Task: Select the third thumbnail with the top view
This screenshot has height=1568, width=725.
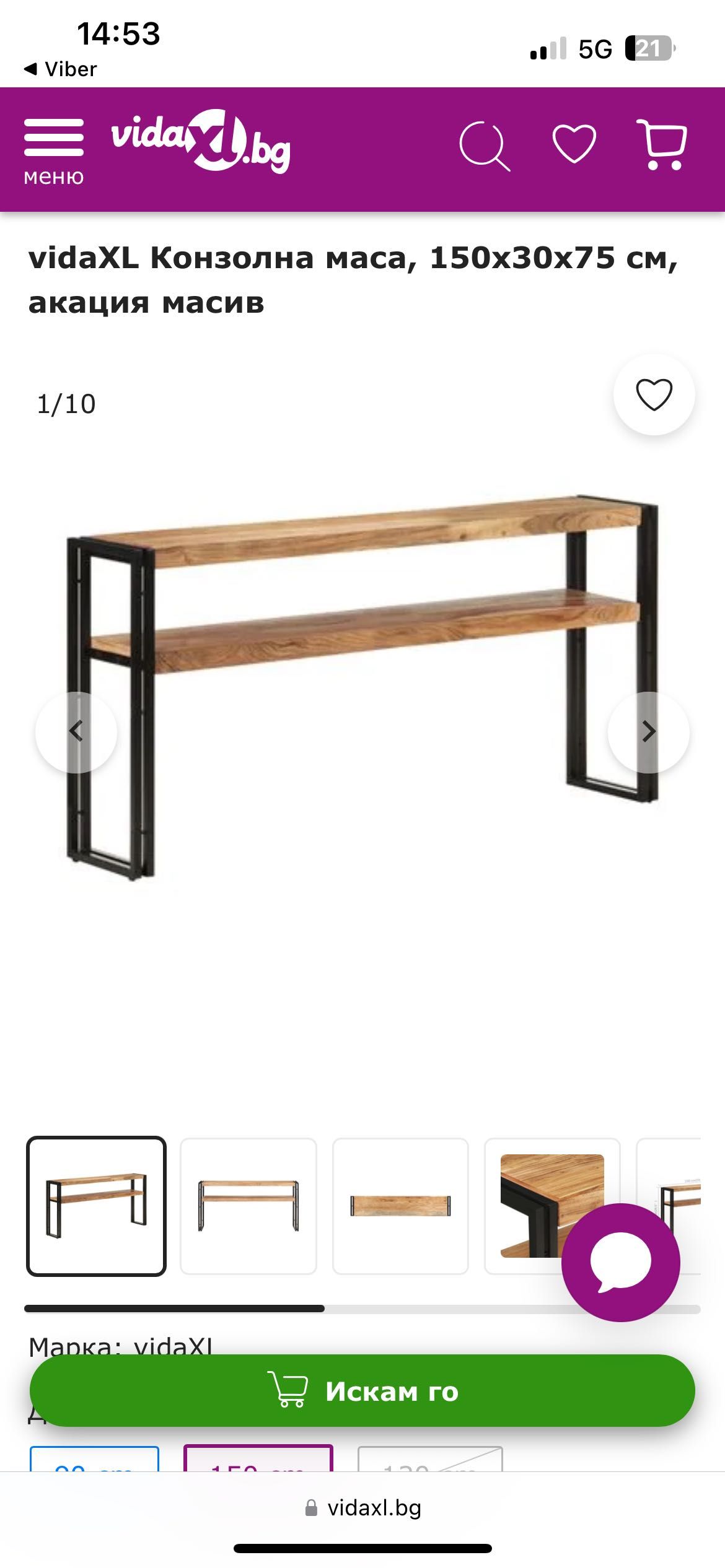Action: pyautogui.click(x=400, y=1206)
